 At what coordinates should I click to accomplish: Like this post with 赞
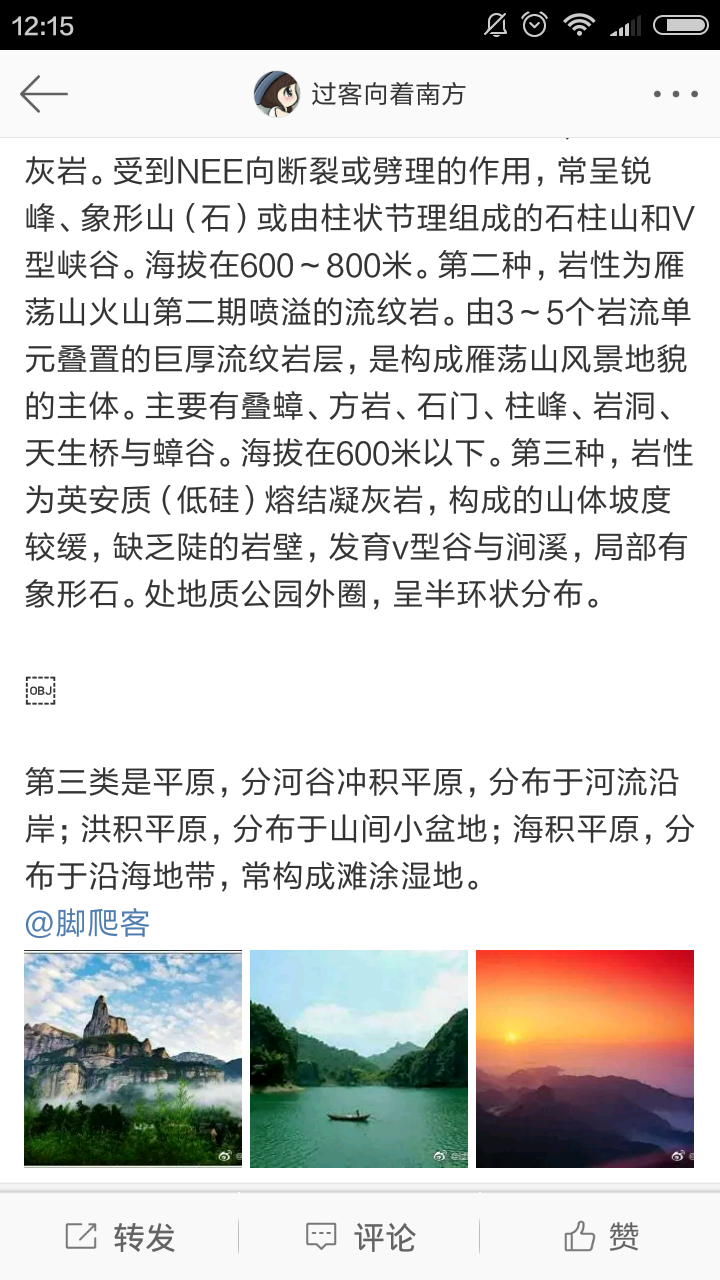(601, 1237)
